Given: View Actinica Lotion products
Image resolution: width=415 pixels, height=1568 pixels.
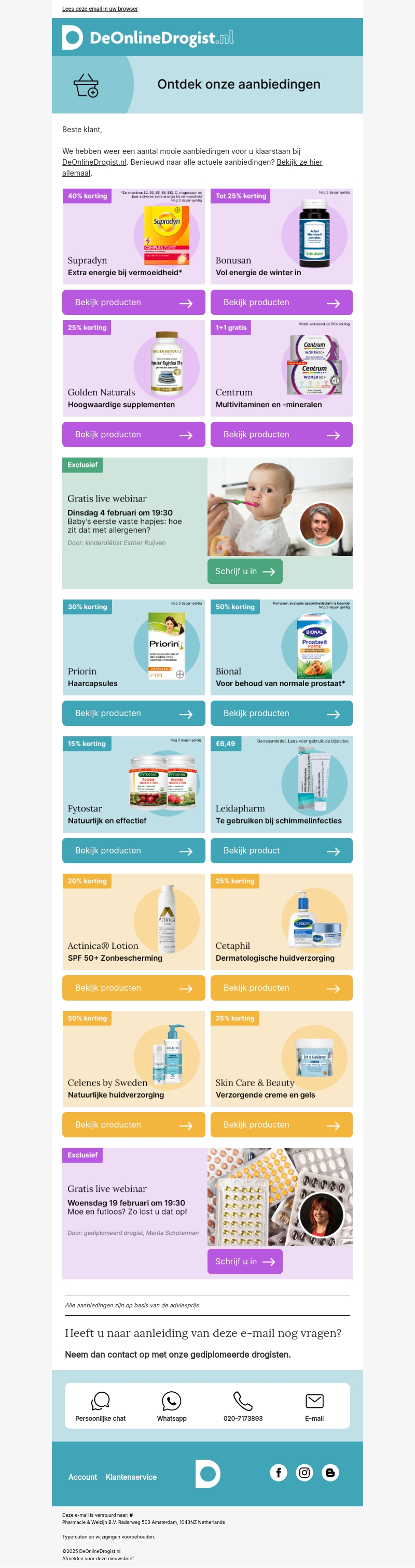Looking at the screenshot, I should pyautogui.click(x=133, y=988).
